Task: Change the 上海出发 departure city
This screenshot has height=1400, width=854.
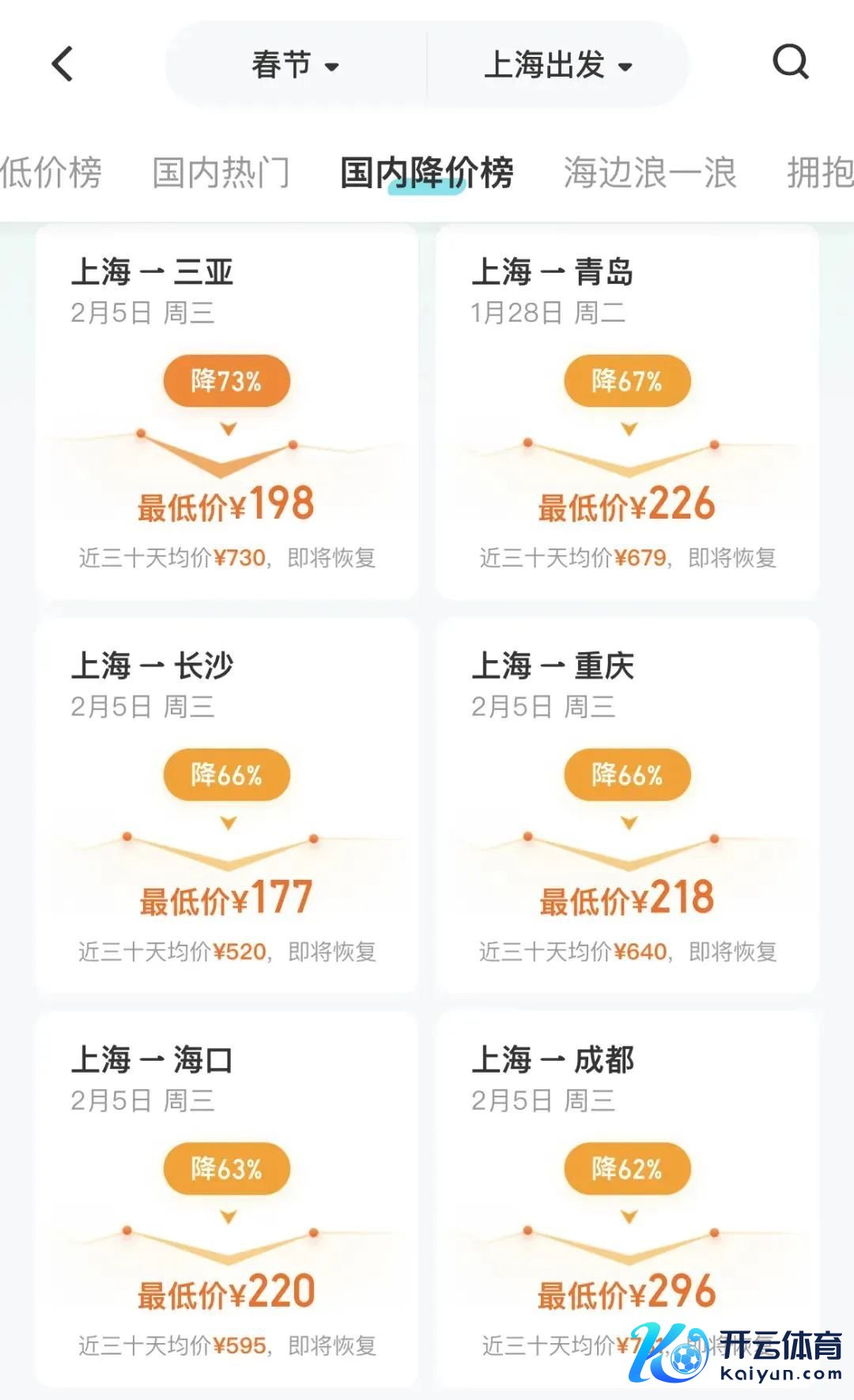Action: (557, 65)
